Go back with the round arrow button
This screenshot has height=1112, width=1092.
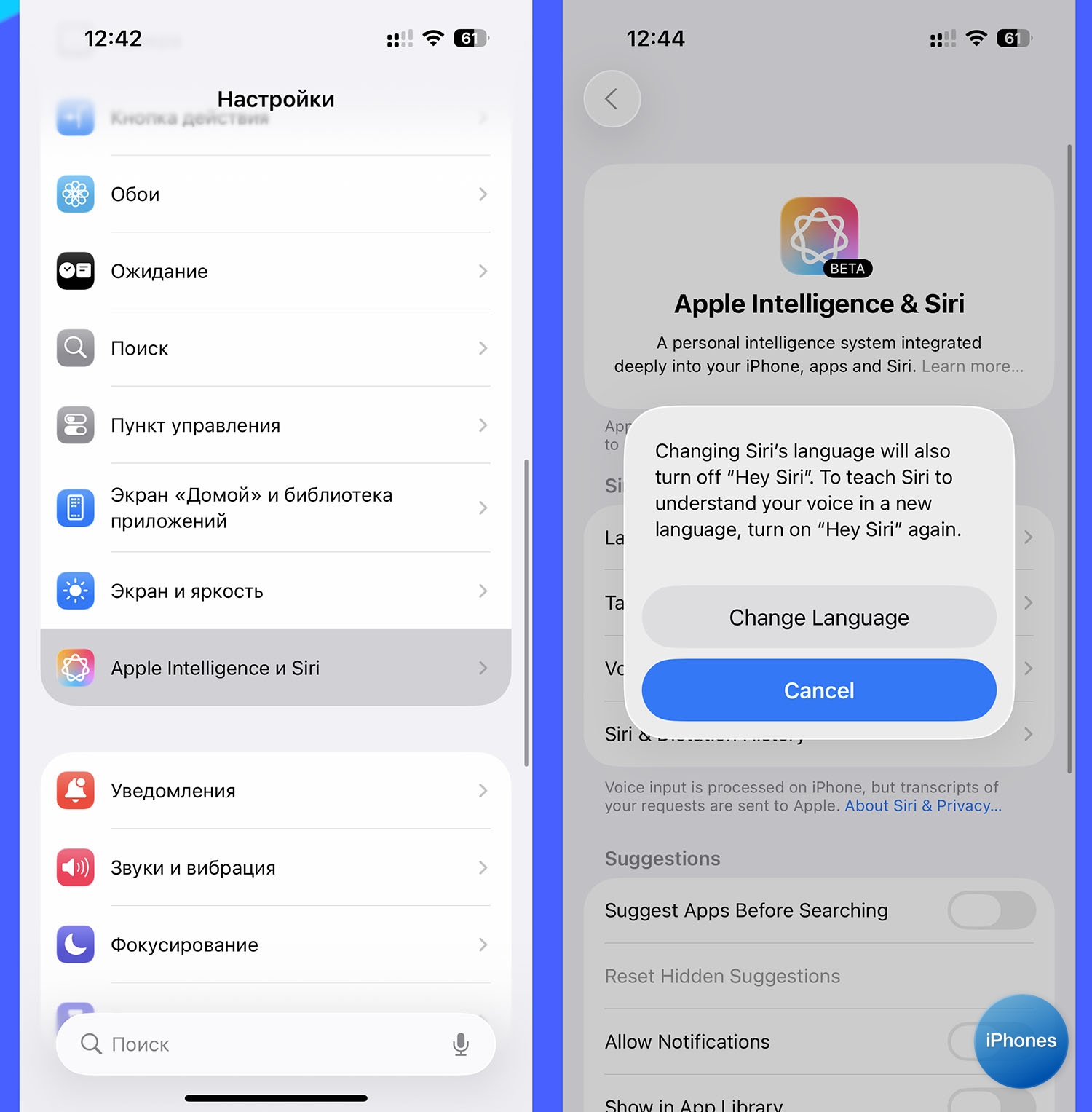(612, 99)
